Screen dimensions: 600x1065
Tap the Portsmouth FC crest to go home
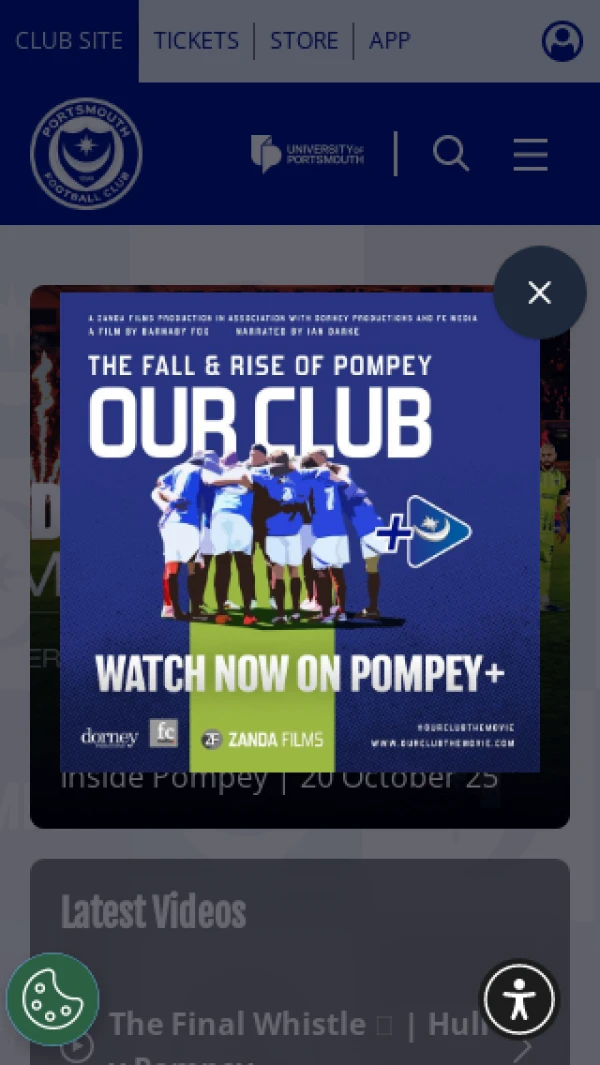click(86, 153)
